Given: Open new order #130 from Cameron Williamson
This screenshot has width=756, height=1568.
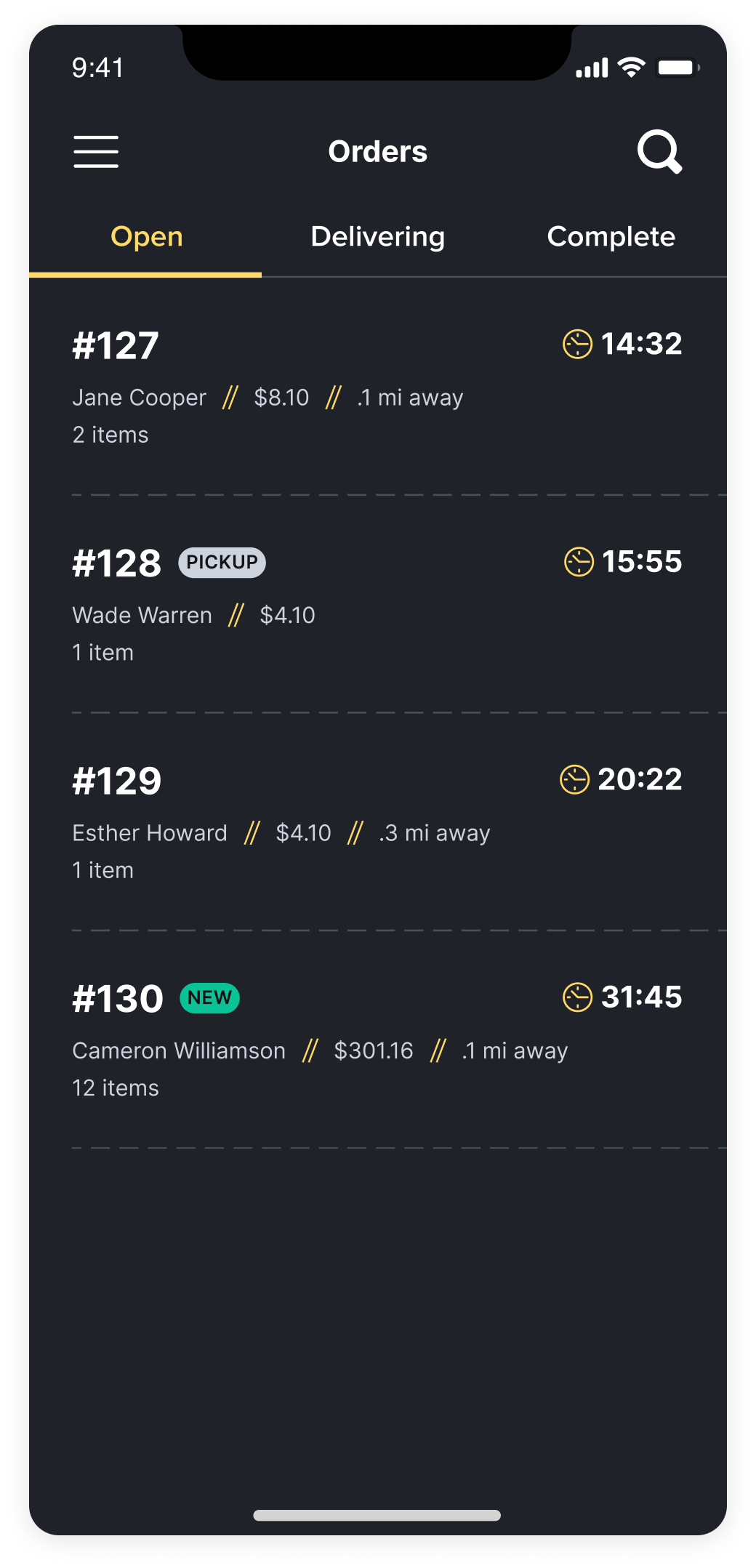Looking at the screenshot, I should 377,1041.
